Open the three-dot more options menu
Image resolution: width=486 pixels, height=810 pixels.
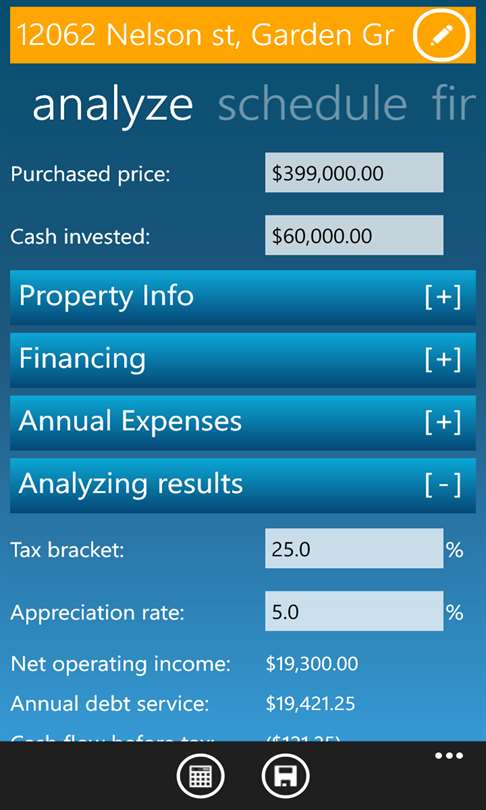click(x=448, y=756)
